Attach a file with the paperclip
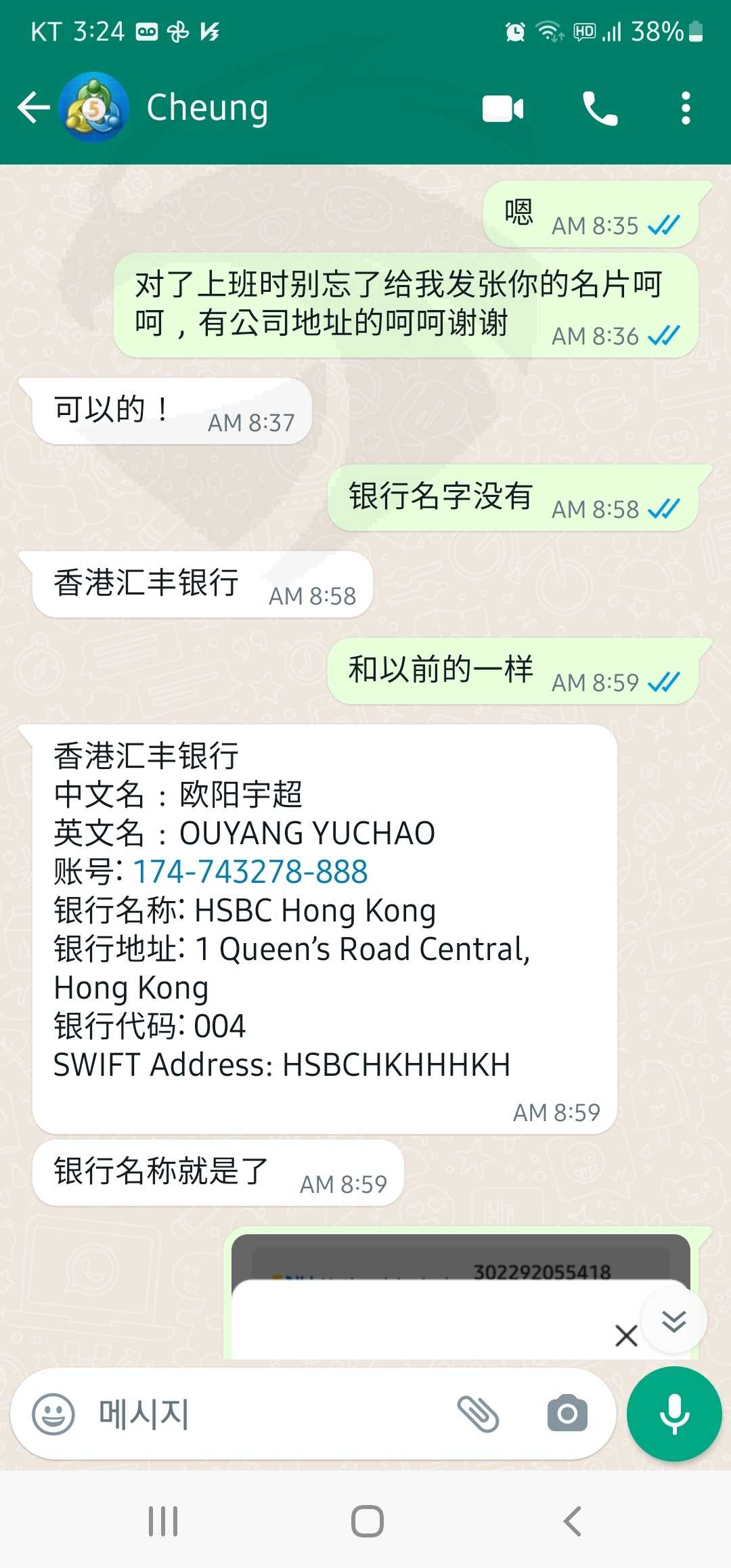 click(x=478, y=1414)
